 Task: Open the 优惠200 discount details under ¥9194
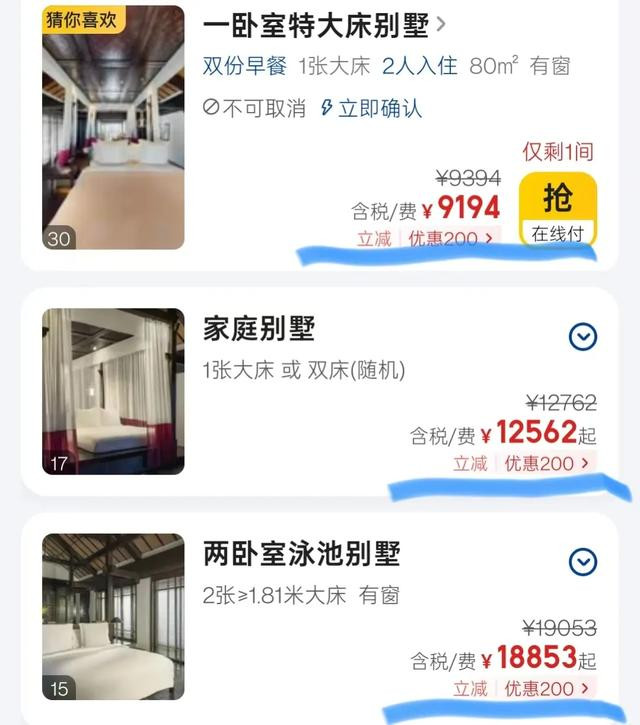point(450,239)
